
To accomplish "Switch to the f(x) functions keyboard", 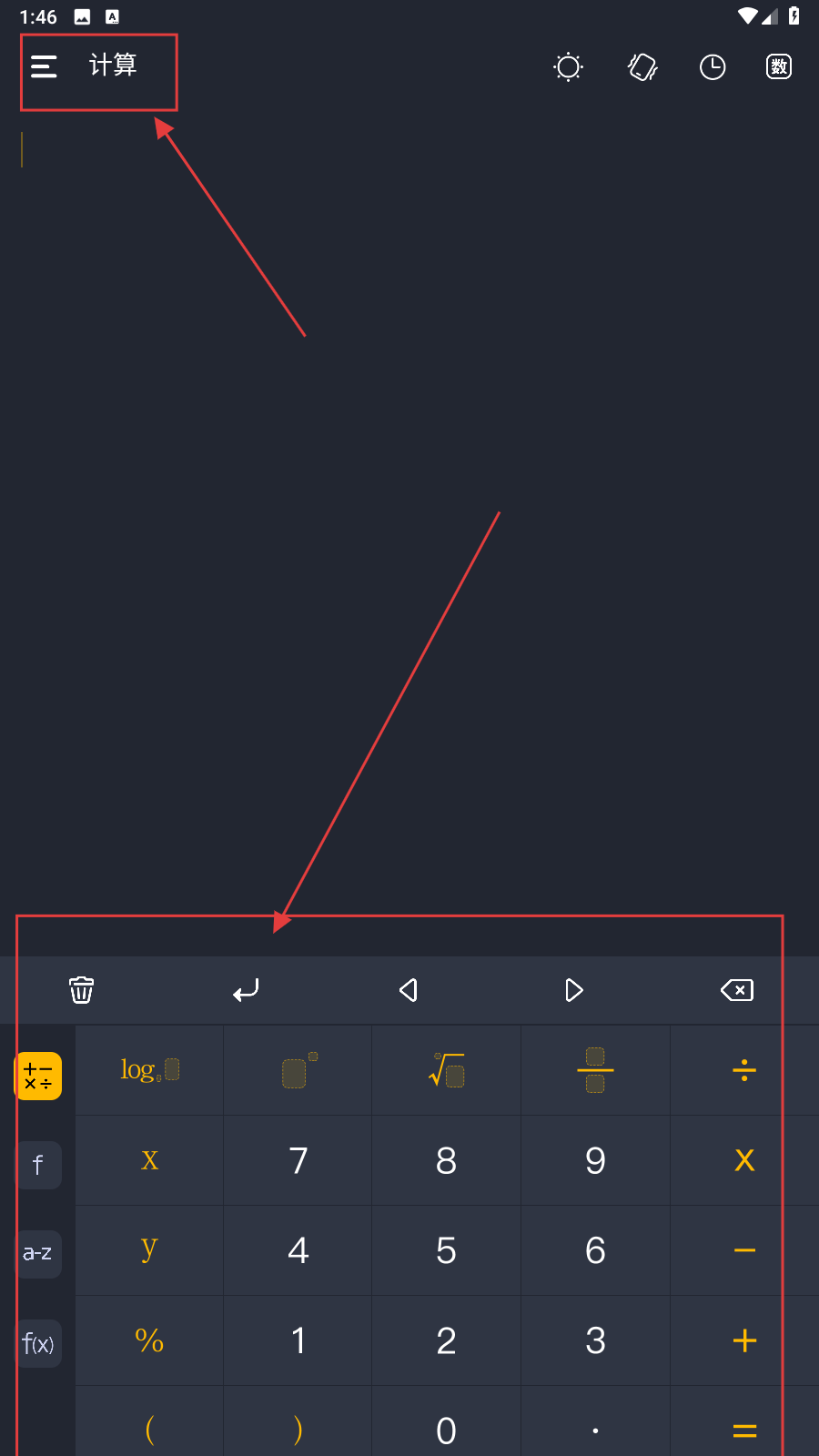I will pyautogui.click(x=38, y=1343).
